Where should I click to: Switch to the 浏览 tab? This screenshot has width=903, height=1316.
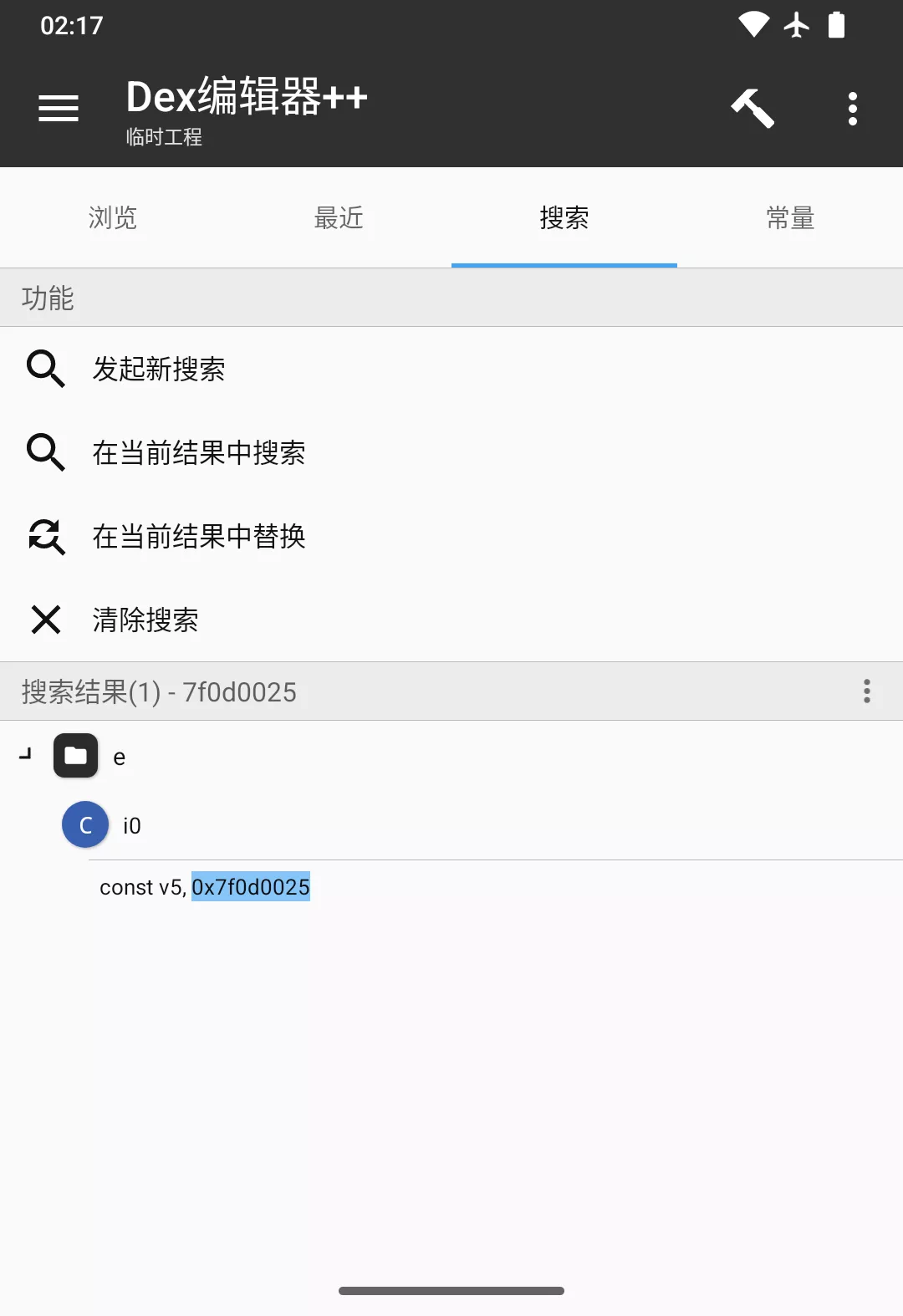coord(113,218)
